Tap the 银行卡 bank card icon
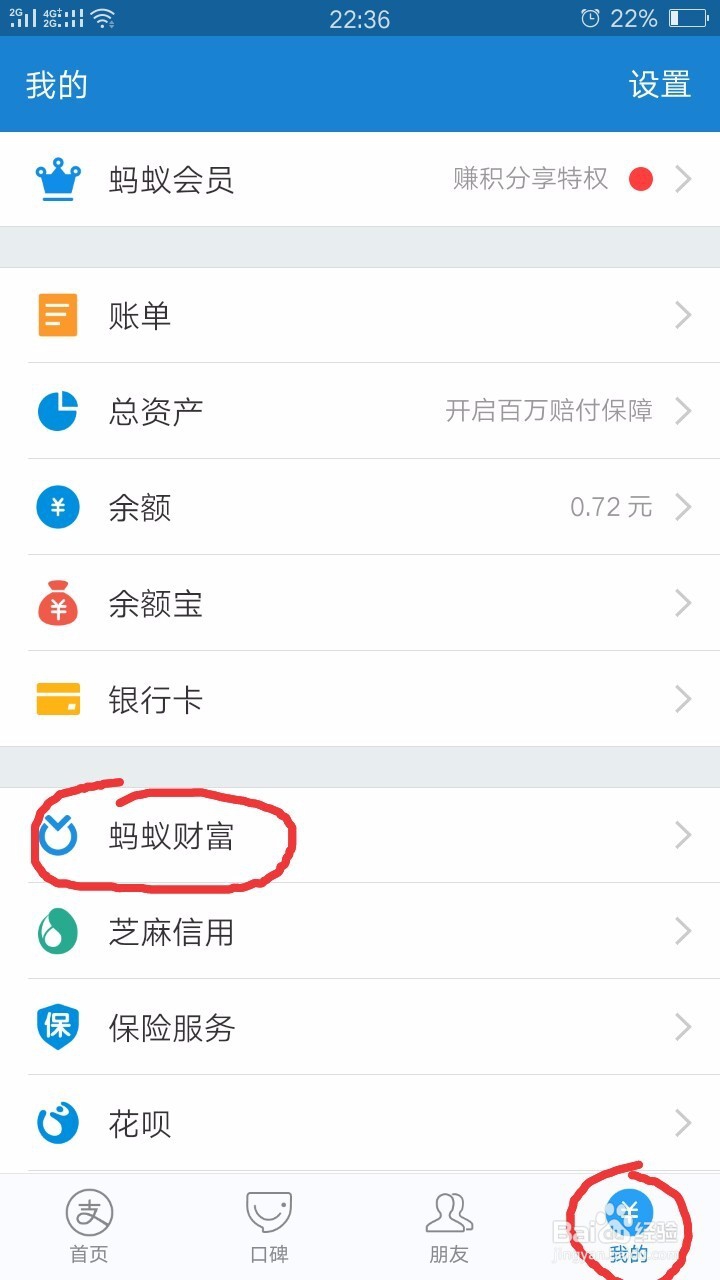720x1280 pixels. (x=58, y=699)
